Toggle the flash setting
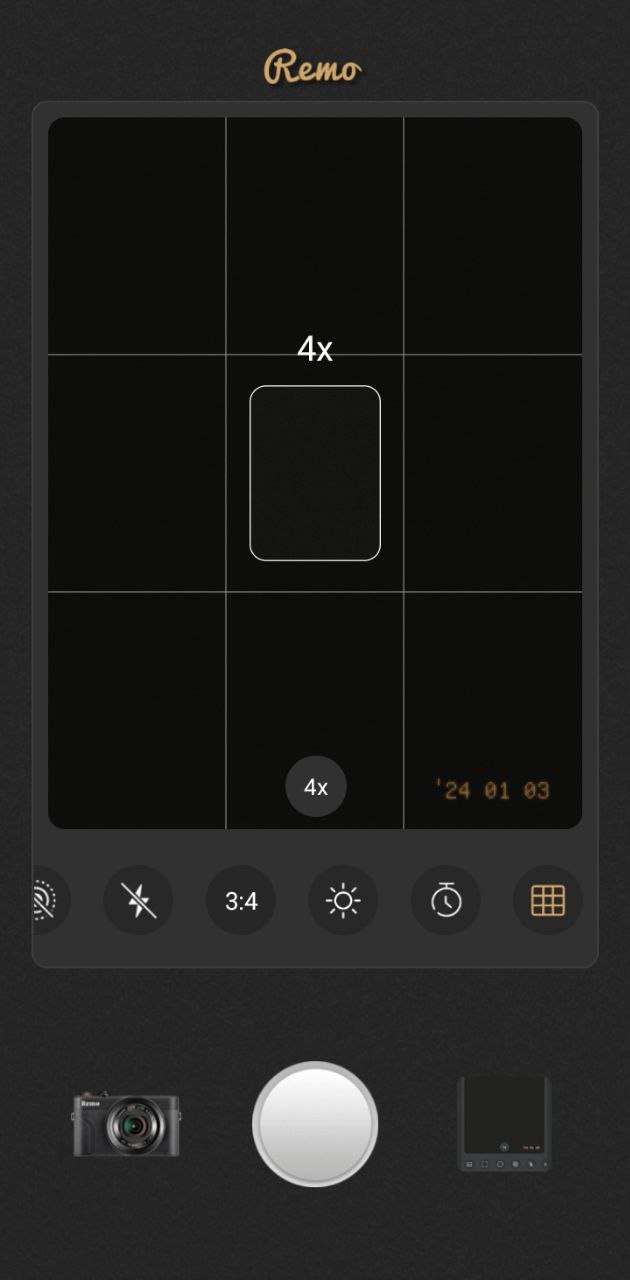 (138, 900)
